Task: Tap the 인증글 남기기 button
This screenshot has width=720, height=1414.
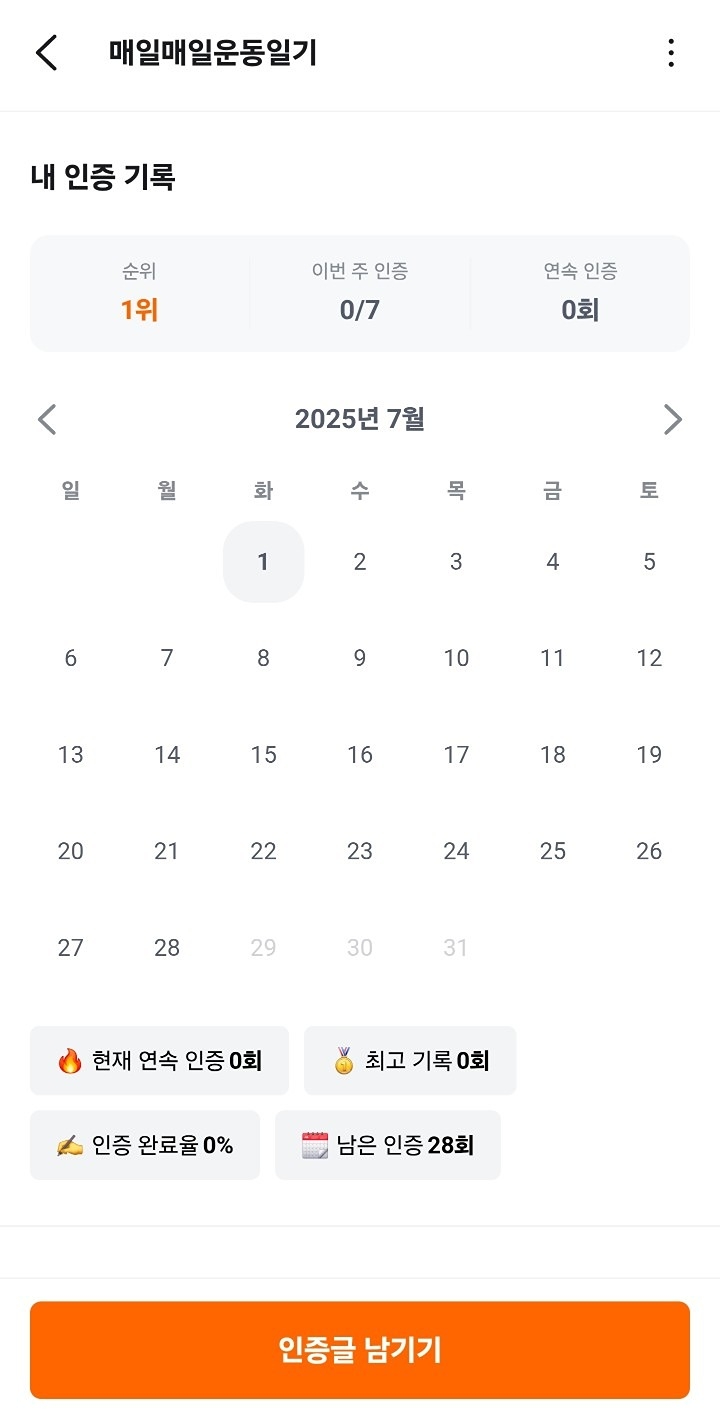Action: [360, 1350]
